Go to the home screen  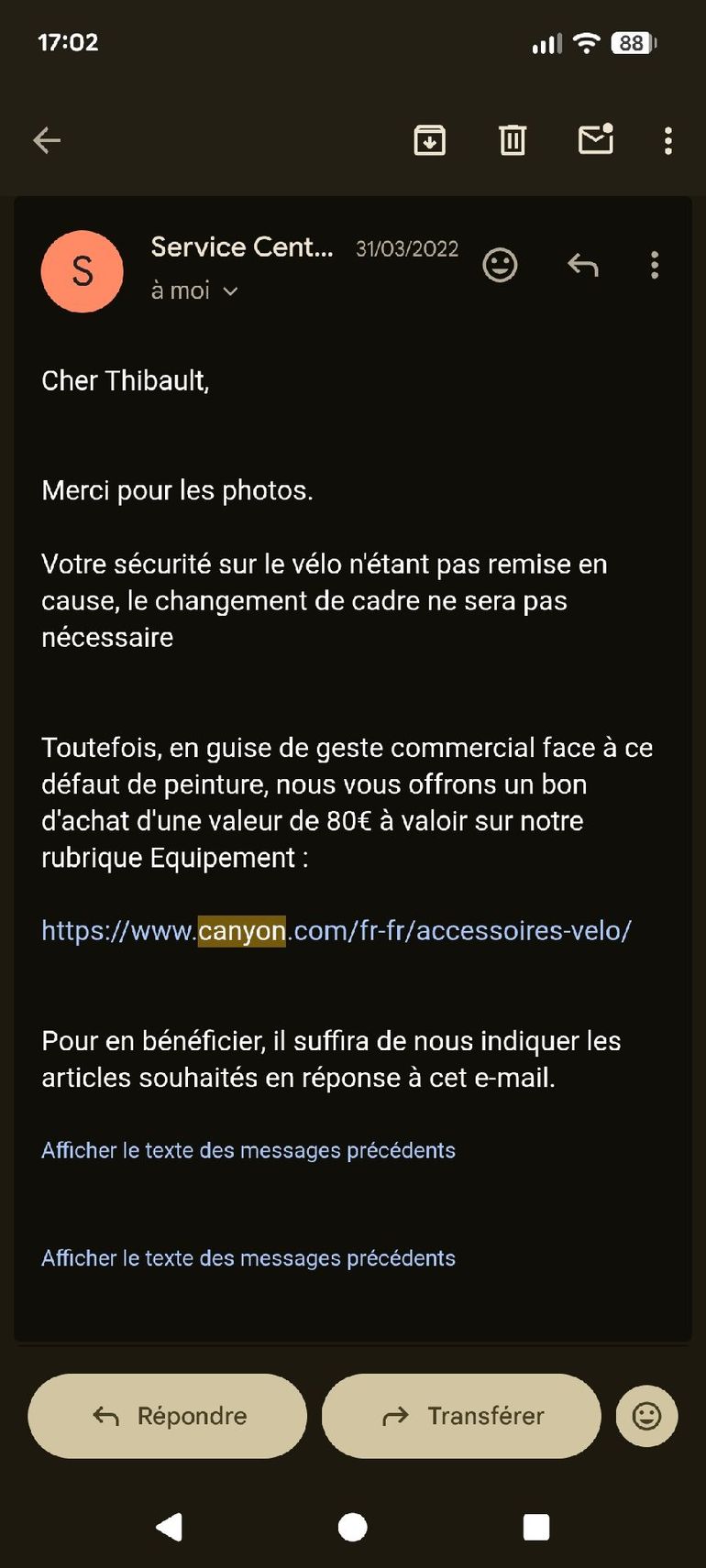pyautogui.click(x=353, y=1527)
